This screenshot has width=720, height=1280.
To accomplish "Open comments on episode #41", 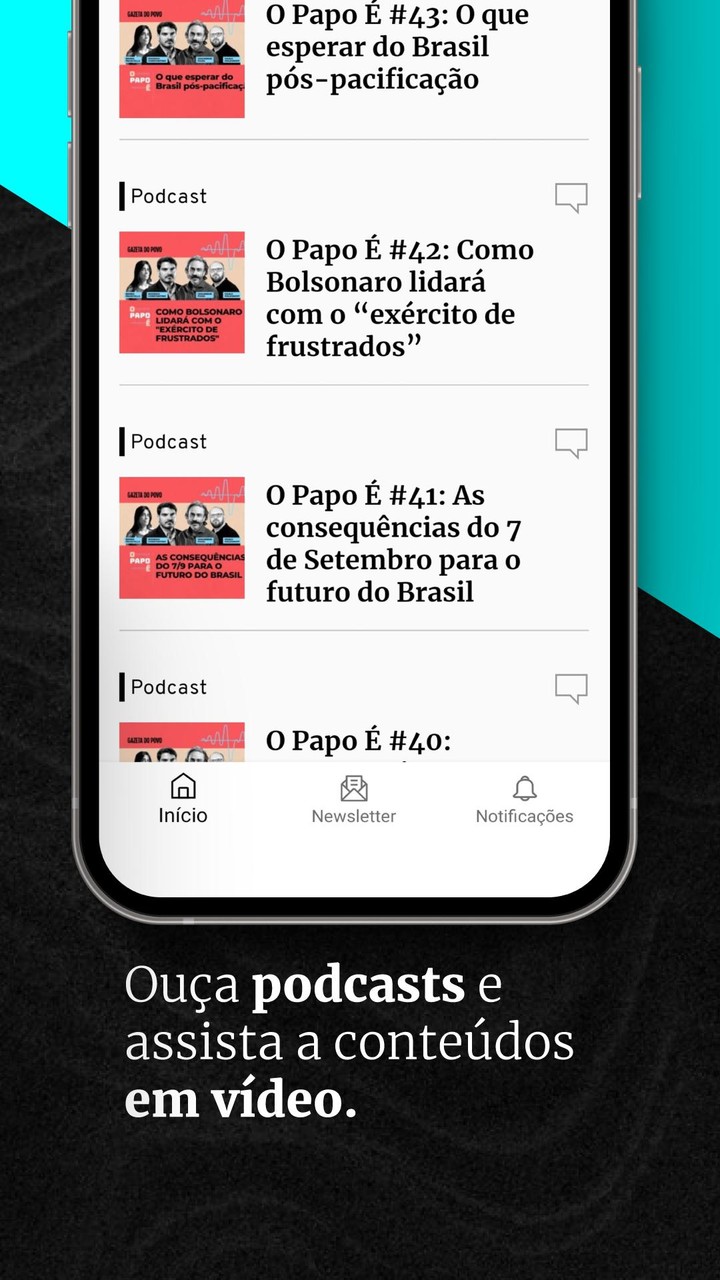I will tap(569, 442).
